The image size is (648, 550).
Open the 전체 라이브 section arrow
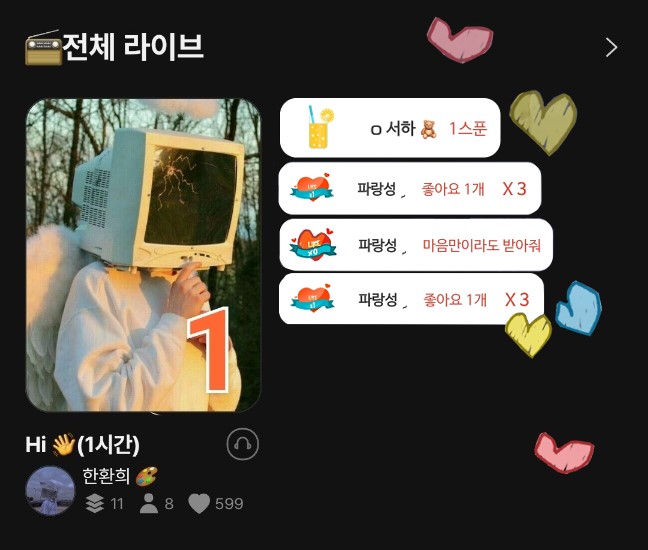pos(611,47)
